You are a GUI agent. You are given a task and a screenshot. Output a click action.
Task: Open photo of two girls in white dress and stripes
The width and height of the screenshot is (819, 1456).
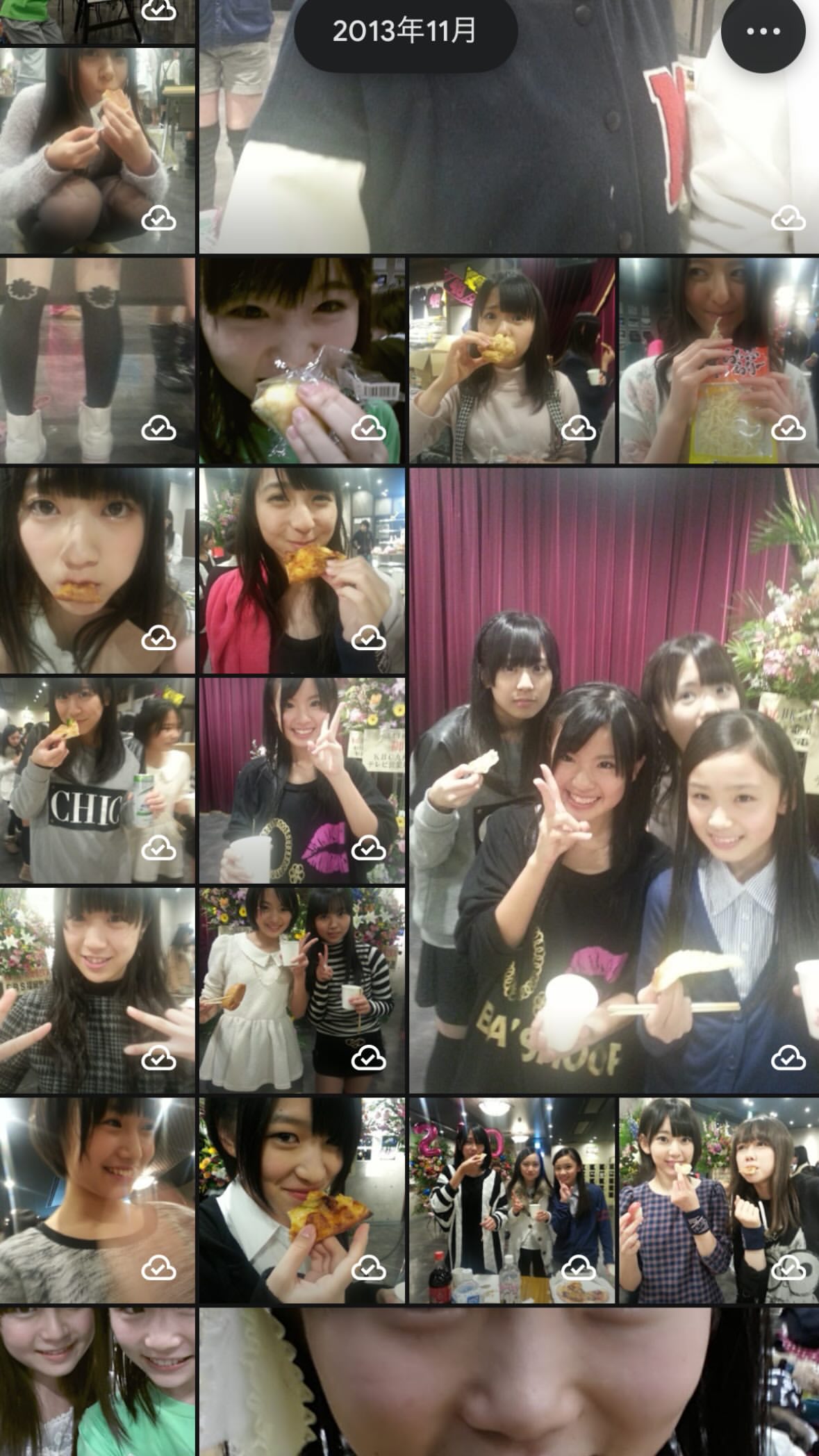[301, 990]
